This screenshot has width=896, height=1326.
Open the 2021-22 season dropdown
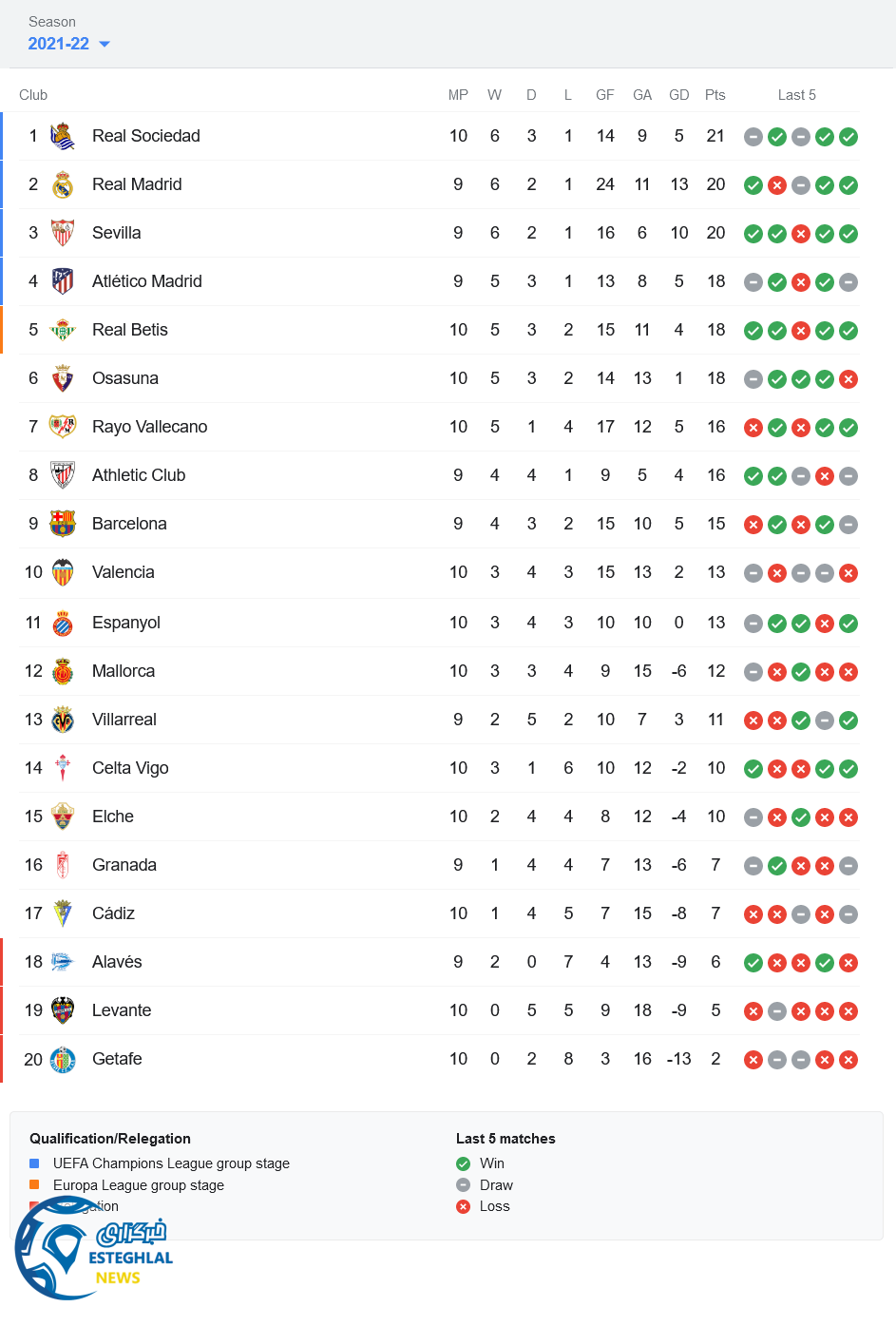click(x=69, y=44)
